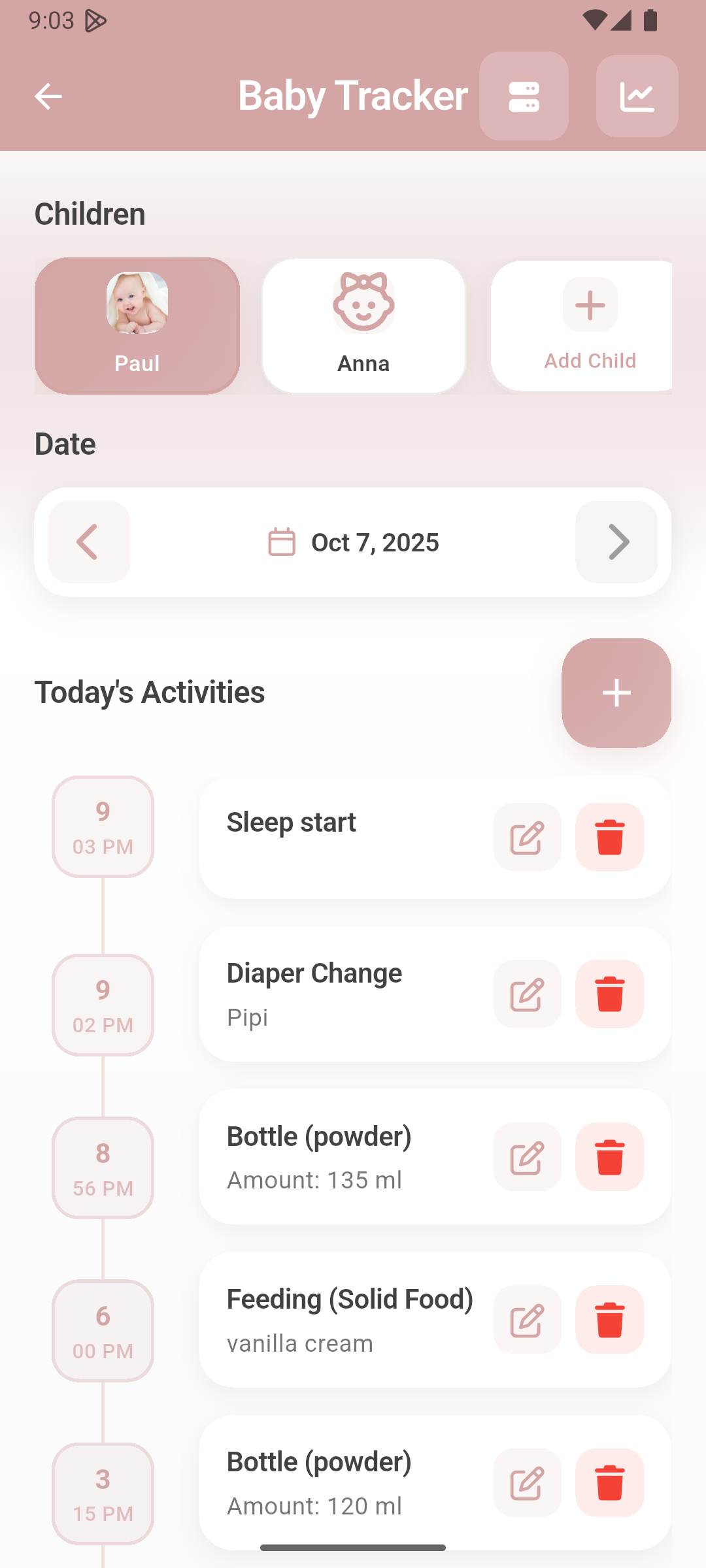The height and width of the screenshot is (1568, 706).
Task: Delete the Sleep start entry
Action: point(609,837)
